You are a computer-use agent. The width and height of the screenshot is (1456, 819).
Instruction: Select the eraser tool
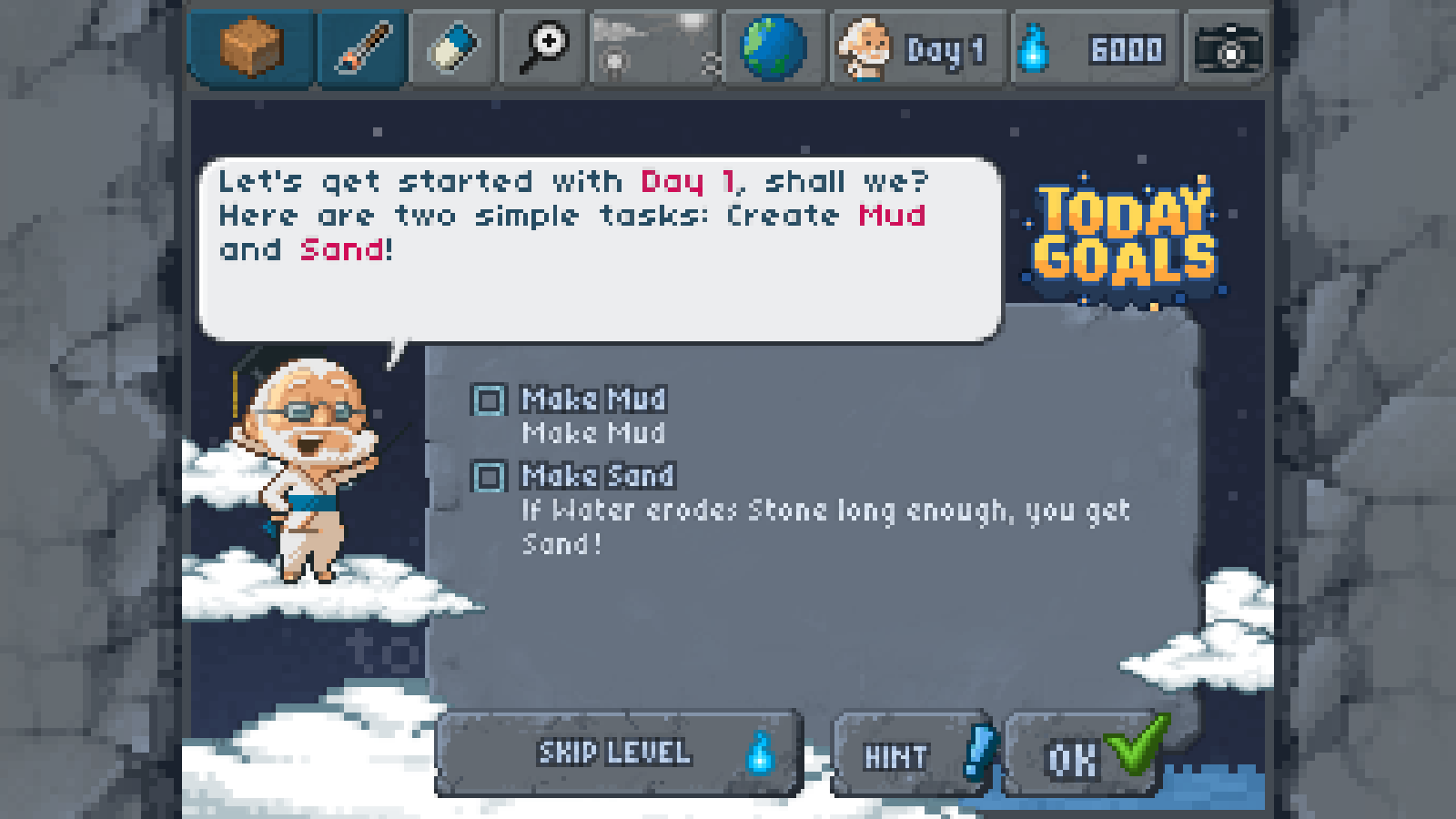pos(452,48)
